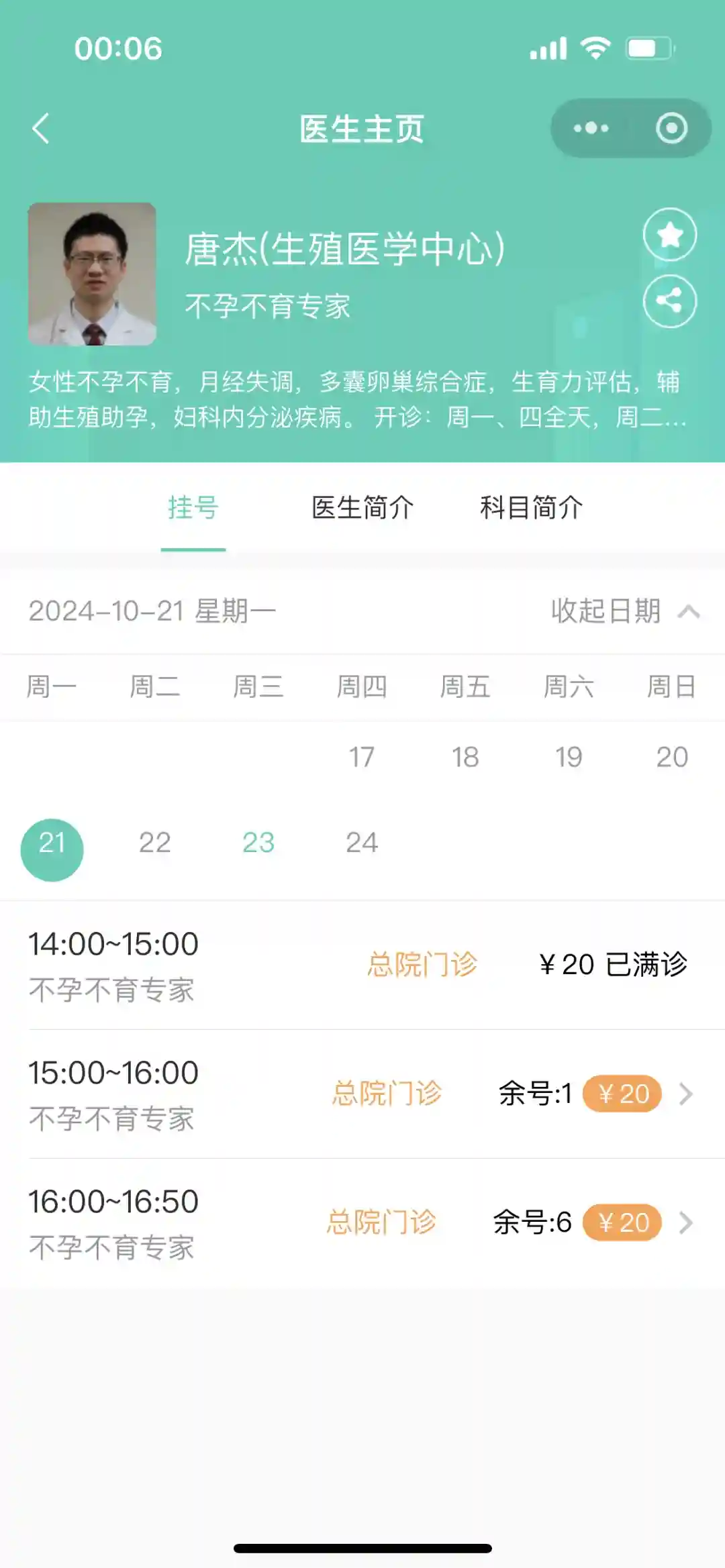725x1568 pixels.
Task: Select the 挂号 tab
Action: click(x=193, y=508)
